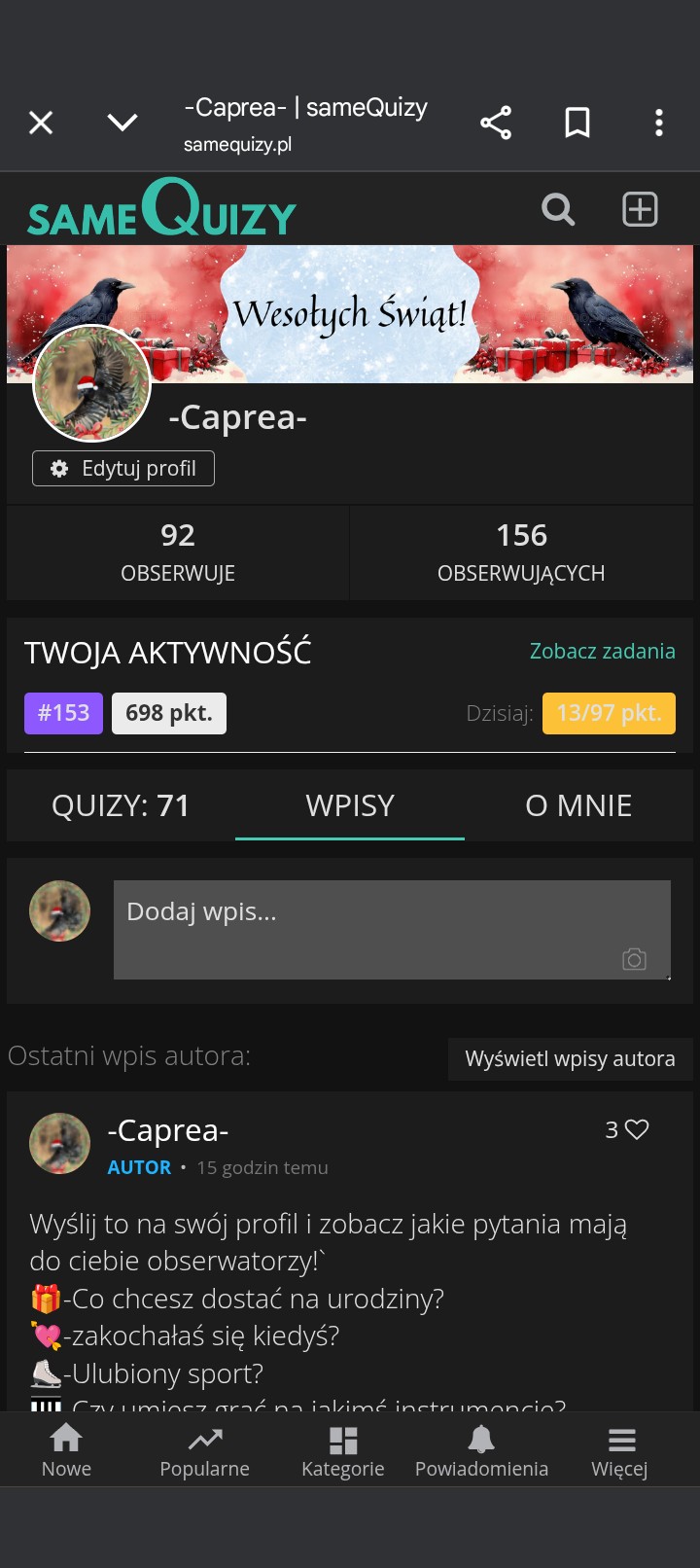Tap the plus icon to create content
Viewport: 700px width, 1568px height.
point(640,209)
